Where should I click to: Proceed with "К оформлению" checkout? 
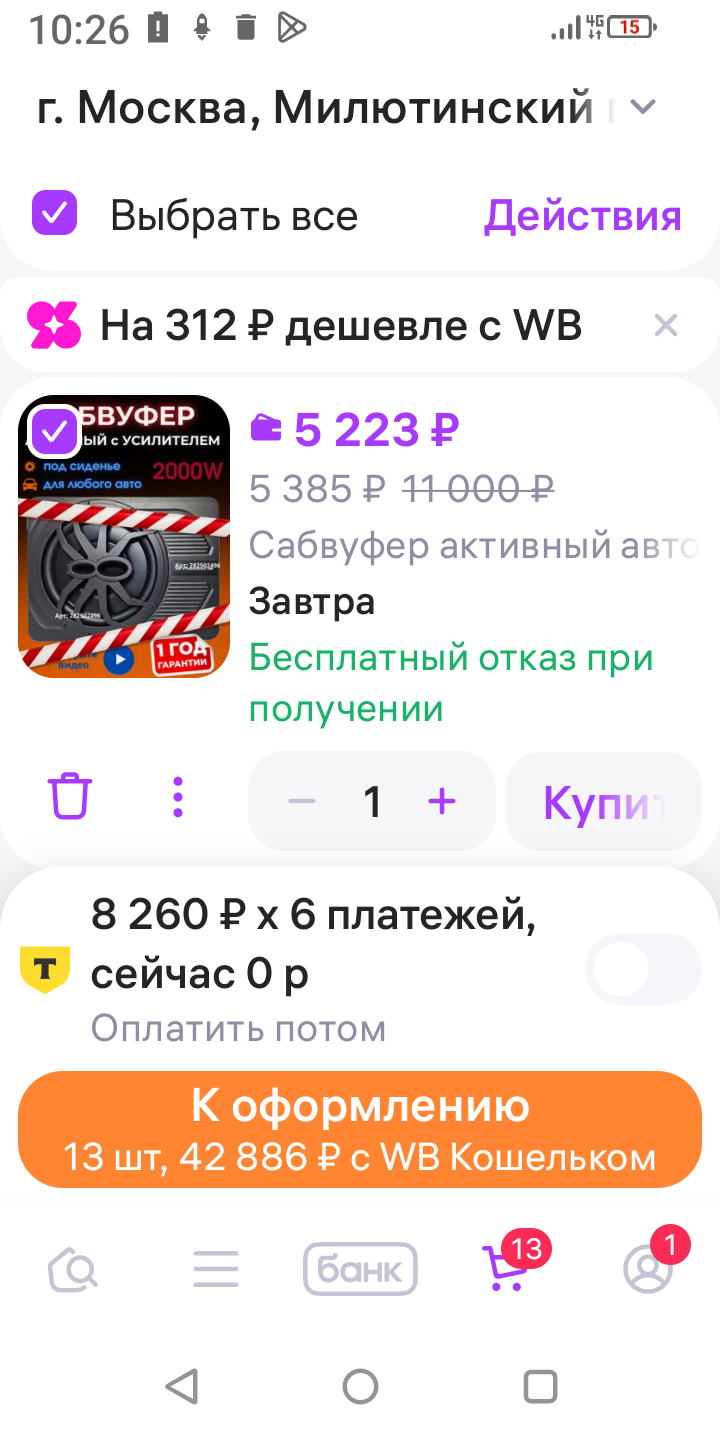point(360,1129)
